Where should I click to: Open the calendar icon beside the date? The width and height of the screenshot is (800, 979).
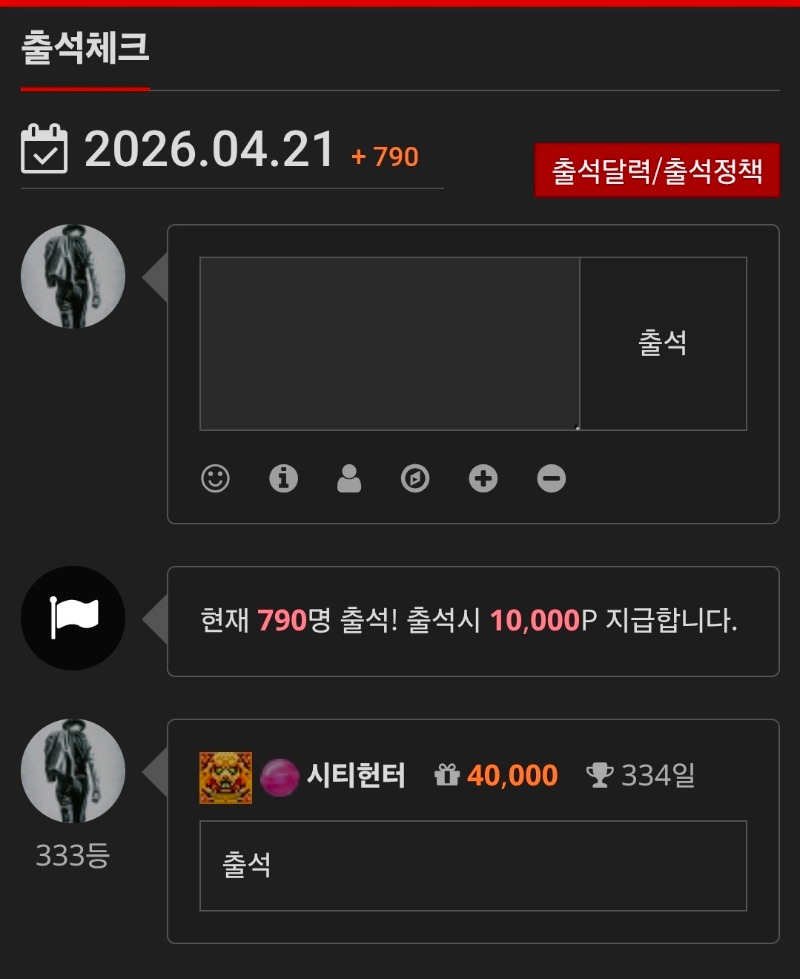[x=45, y=149]
